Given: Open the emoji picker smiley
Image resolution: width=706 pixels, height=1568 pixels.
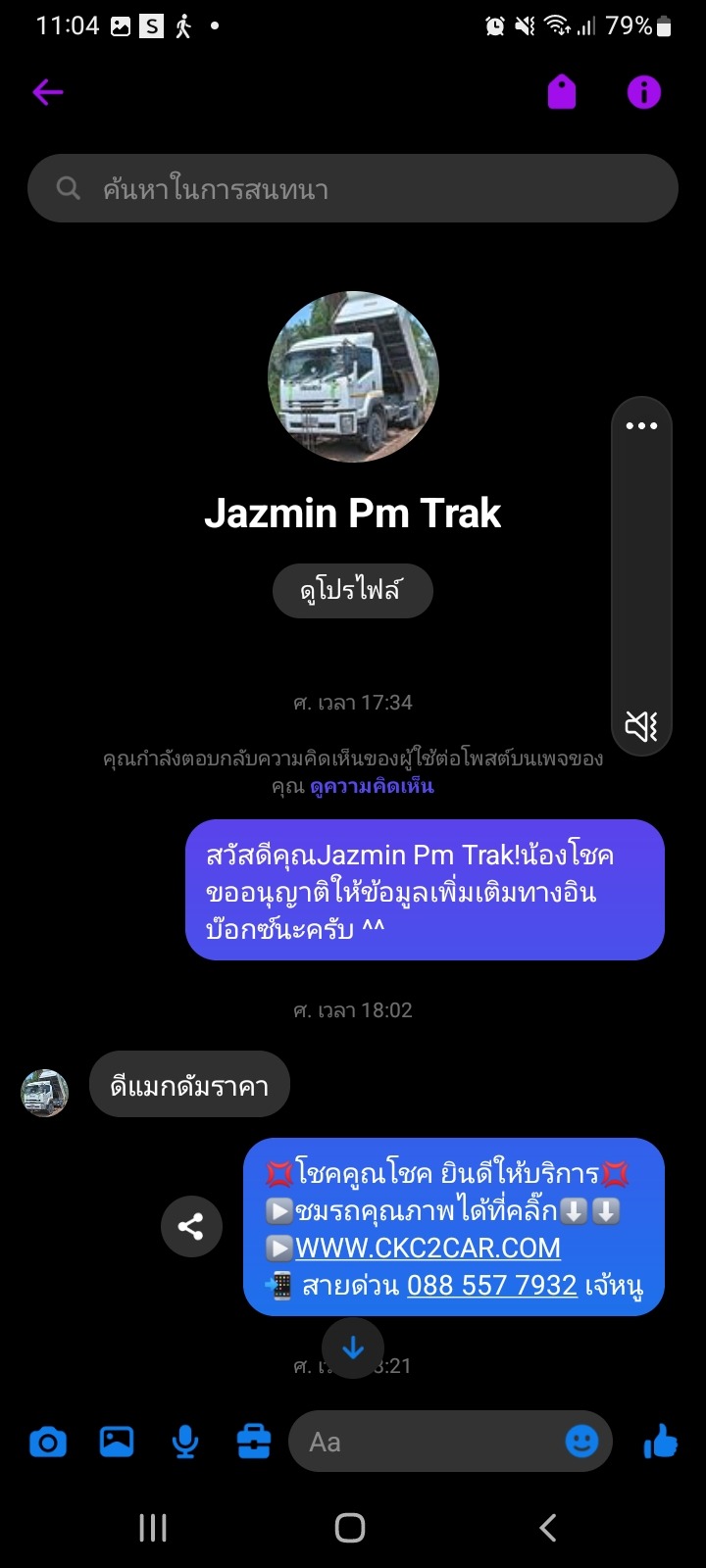Looking at the screenshot, I should (x=581, y=1442).
